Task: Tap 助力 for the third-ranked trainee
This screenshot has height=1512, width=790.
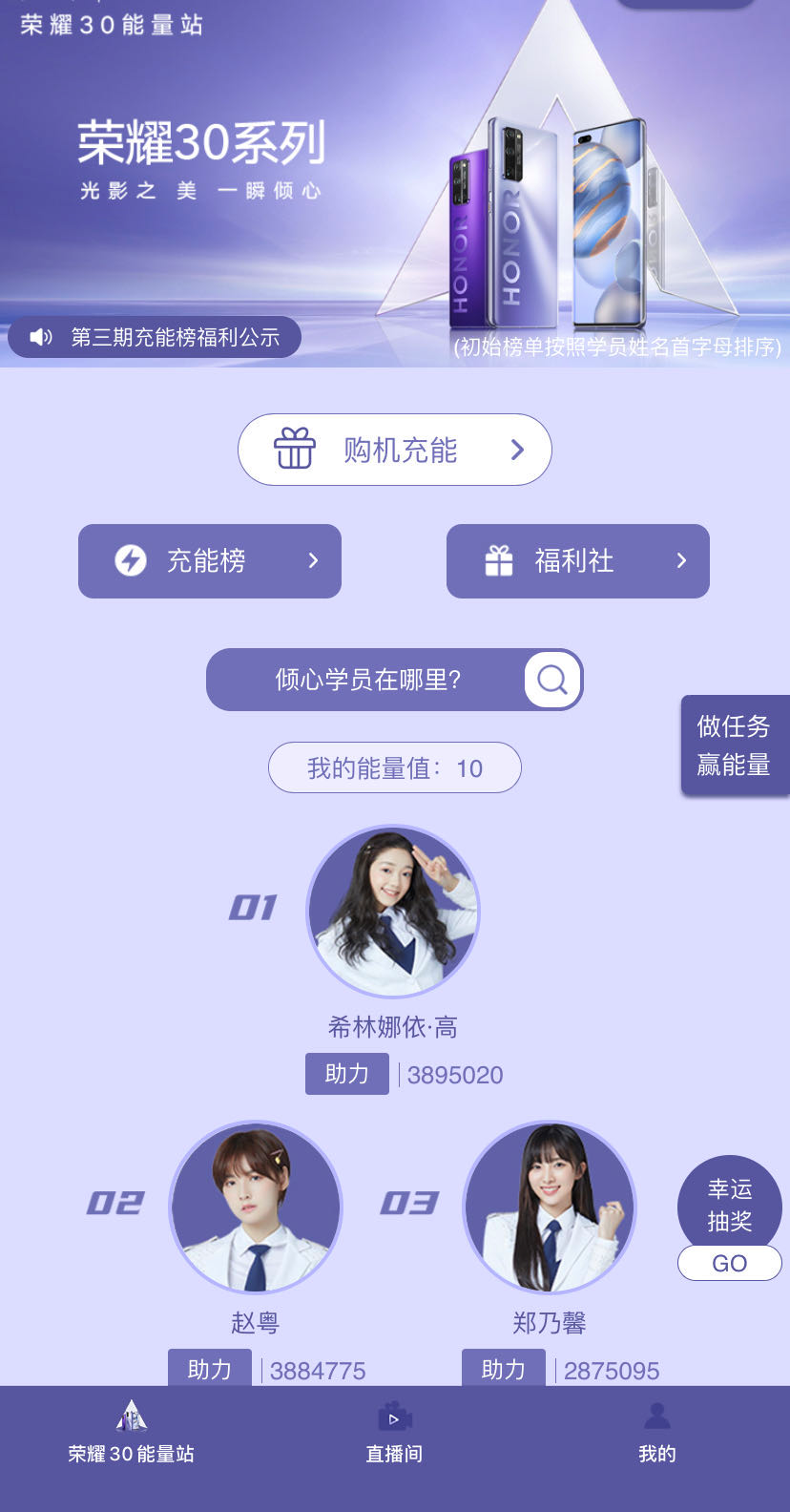Action: tap(503, 1369)
